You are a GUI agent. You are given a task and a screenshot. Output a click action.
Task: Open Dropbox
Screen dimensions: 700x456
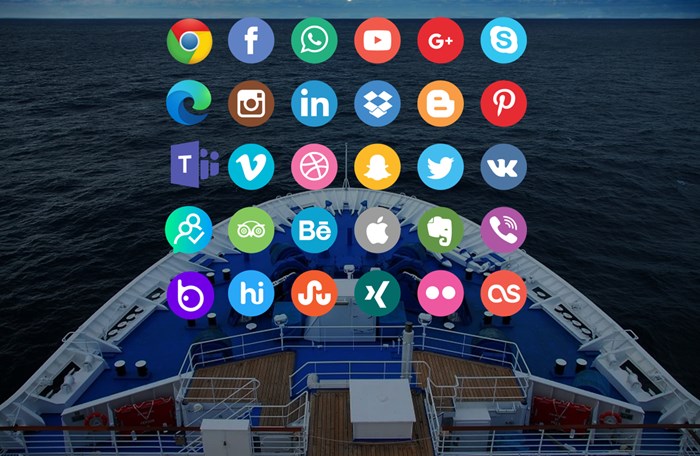377,103
